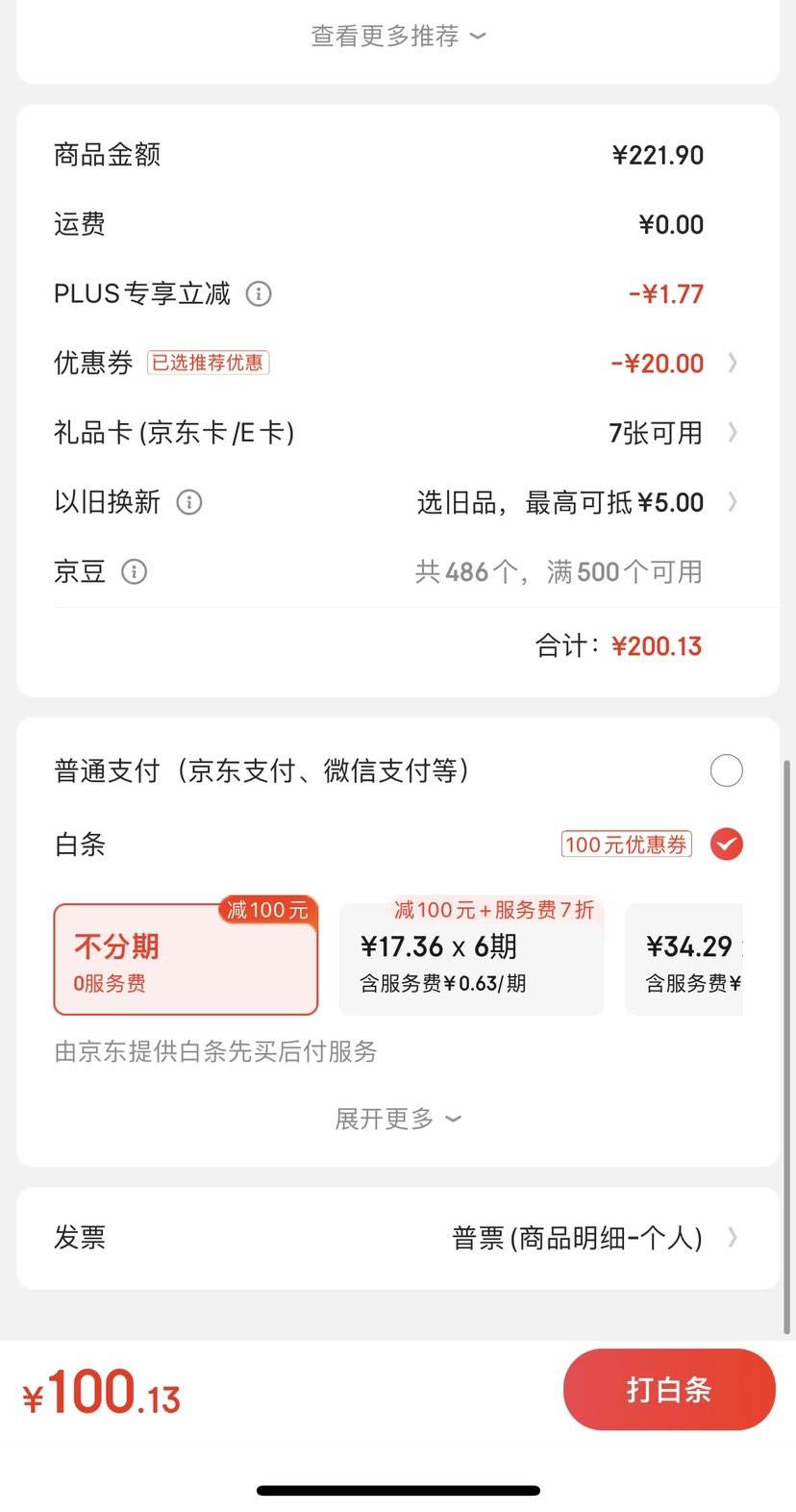Choose the ¥17.36 x 6期 installment plan
Screen dimensions: 796x1512
[x=471, y=960]
